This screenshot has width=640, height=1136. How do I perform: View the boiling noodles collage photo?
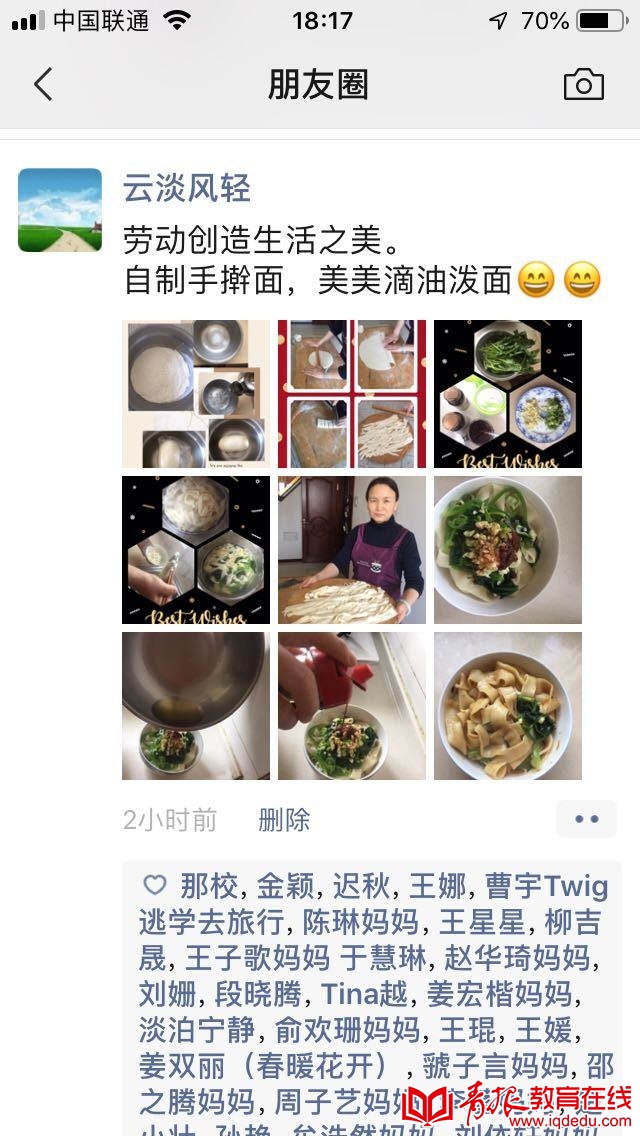tap(196, 550)
